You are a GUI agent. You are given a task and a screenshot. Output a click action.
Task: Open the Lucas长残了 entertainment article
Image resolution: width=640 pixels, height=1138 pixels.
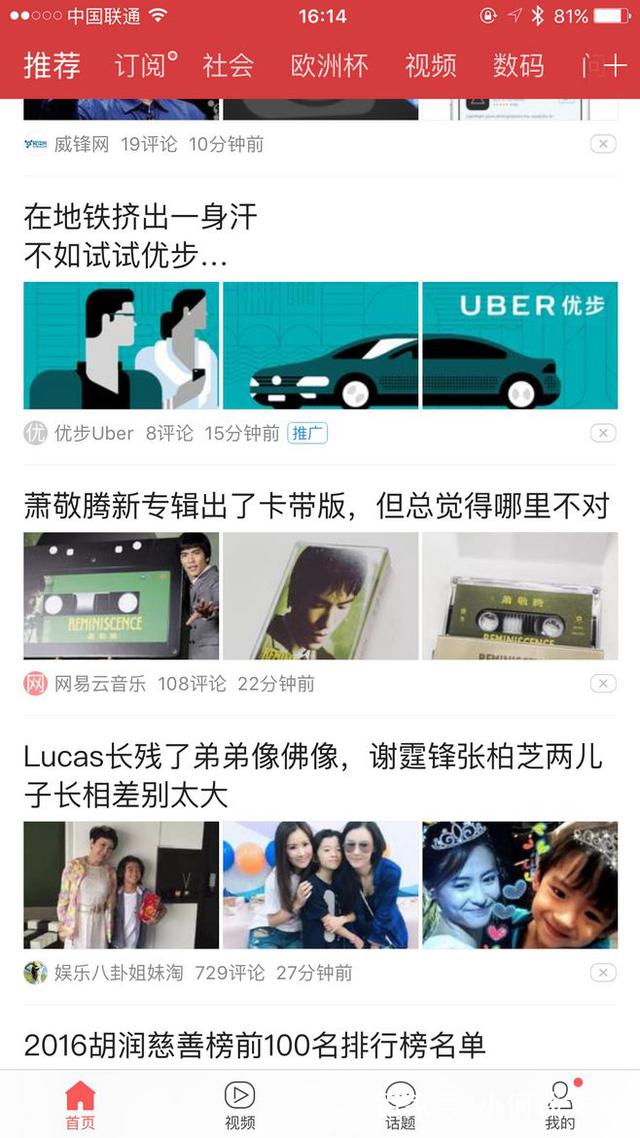tap(313, 775)
